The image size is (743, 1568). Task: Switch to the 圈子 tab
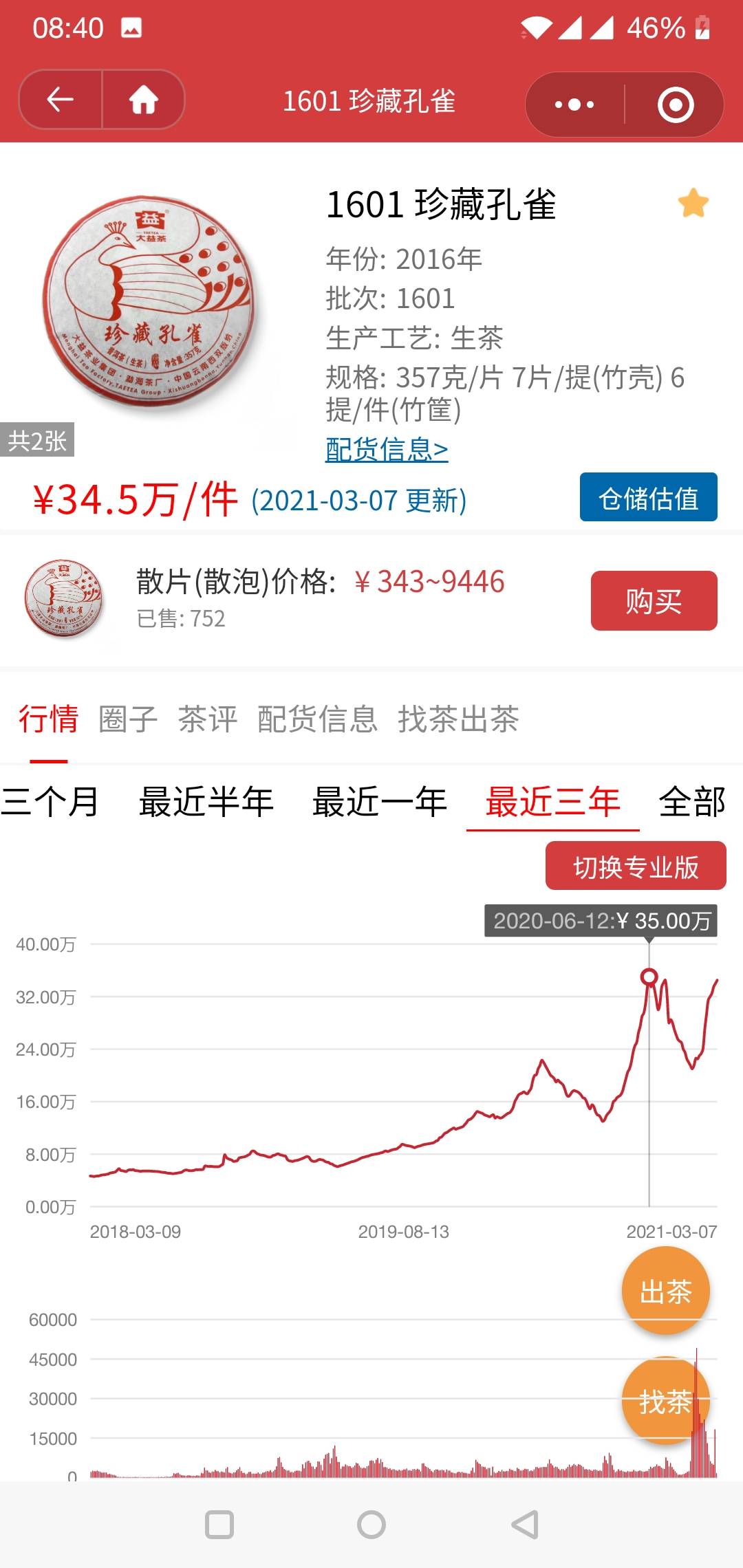coord(128,719)
